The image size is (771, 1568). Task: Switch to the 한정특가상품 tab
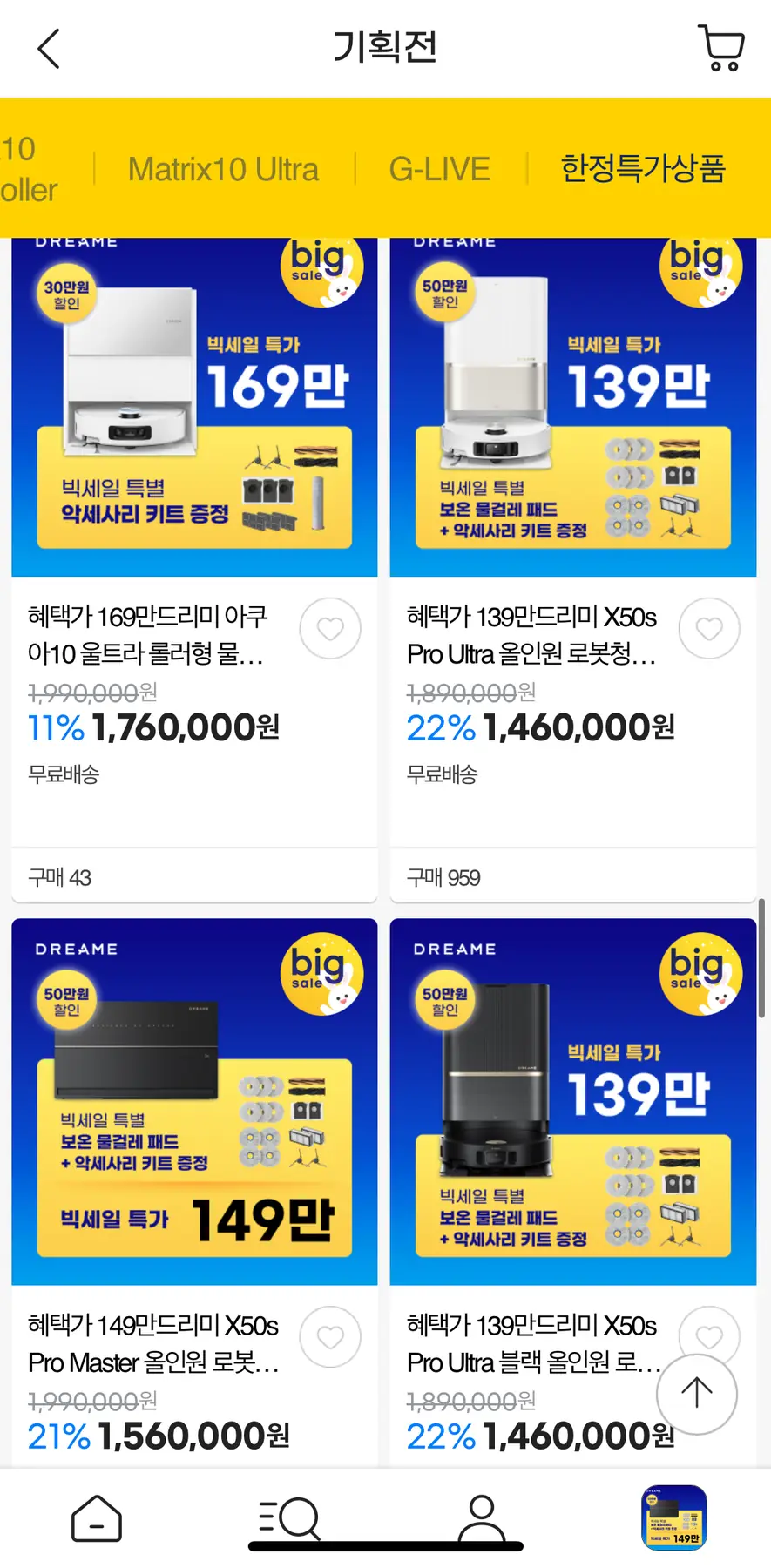[642, 168]
